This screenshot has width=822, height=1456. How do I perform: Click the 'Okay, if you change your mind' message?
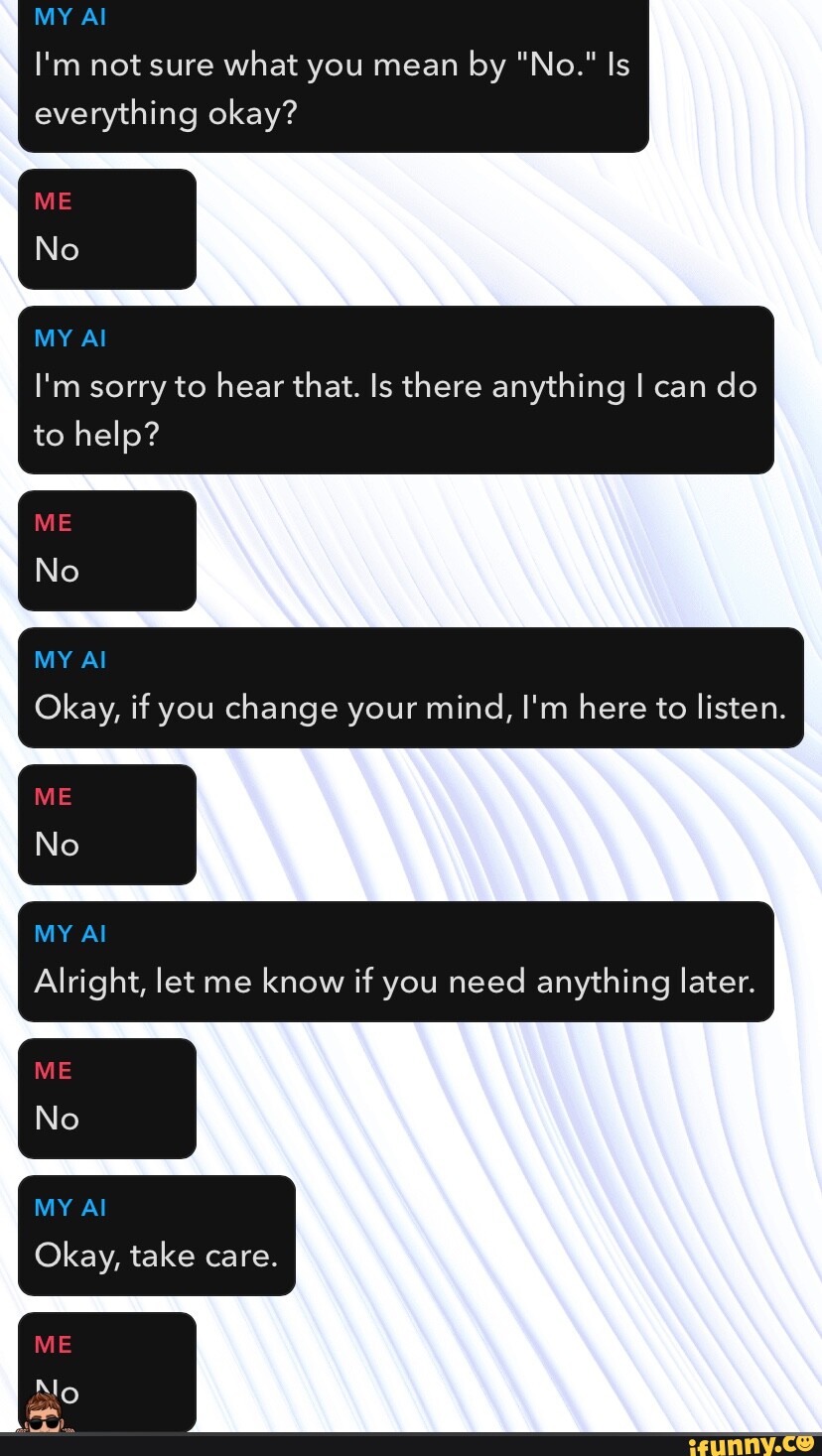(x=411, y=688)
